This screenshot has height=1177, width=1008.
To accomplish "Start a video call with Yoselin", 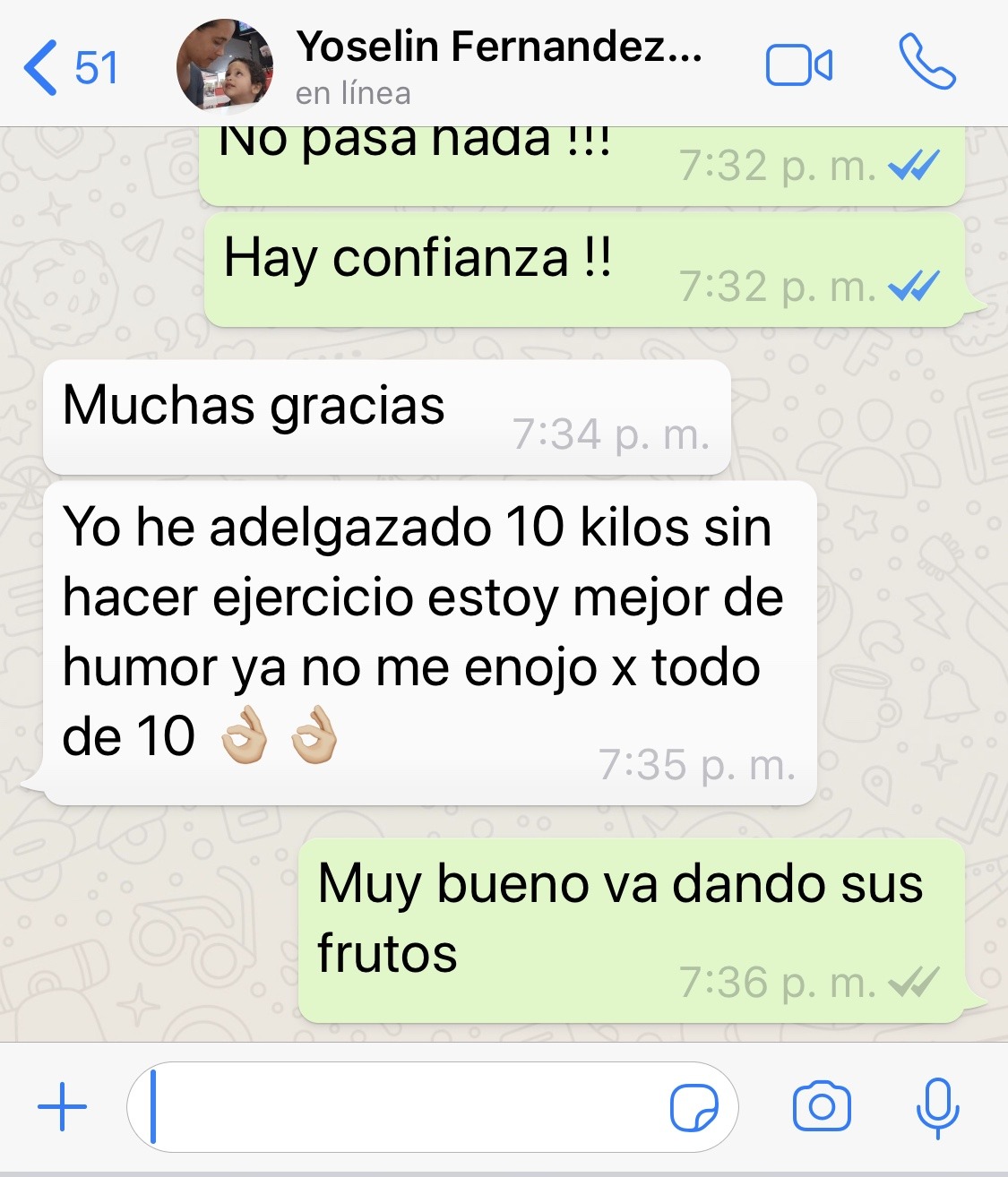I will (798, 66).
